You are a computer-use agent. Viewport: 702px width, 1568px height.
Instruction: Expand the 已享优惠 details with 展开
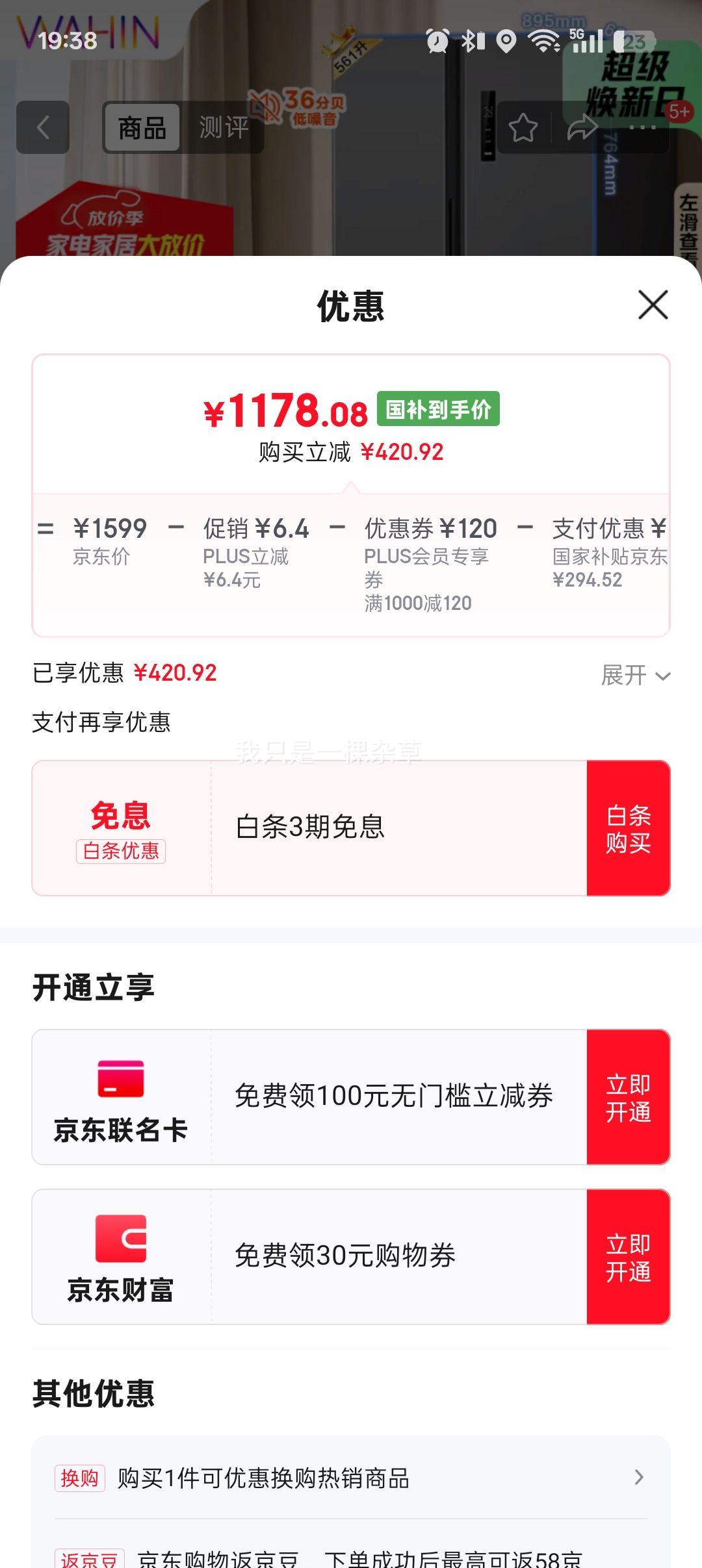[635, 676]
